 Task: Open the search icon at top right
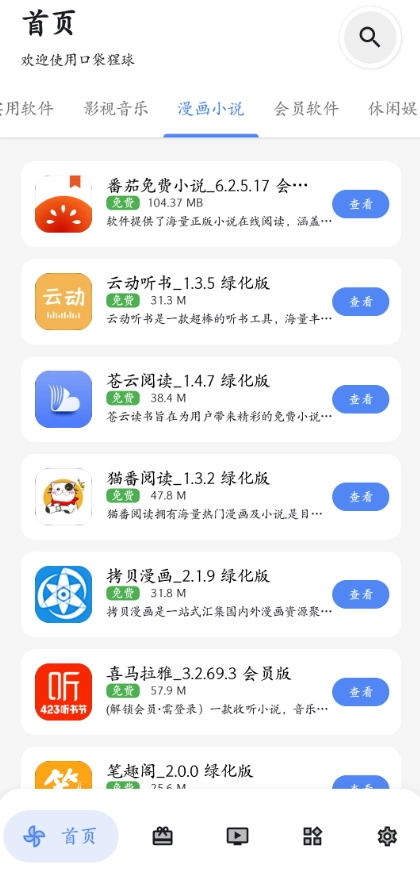pyautogui.click(x=370, y=37)
